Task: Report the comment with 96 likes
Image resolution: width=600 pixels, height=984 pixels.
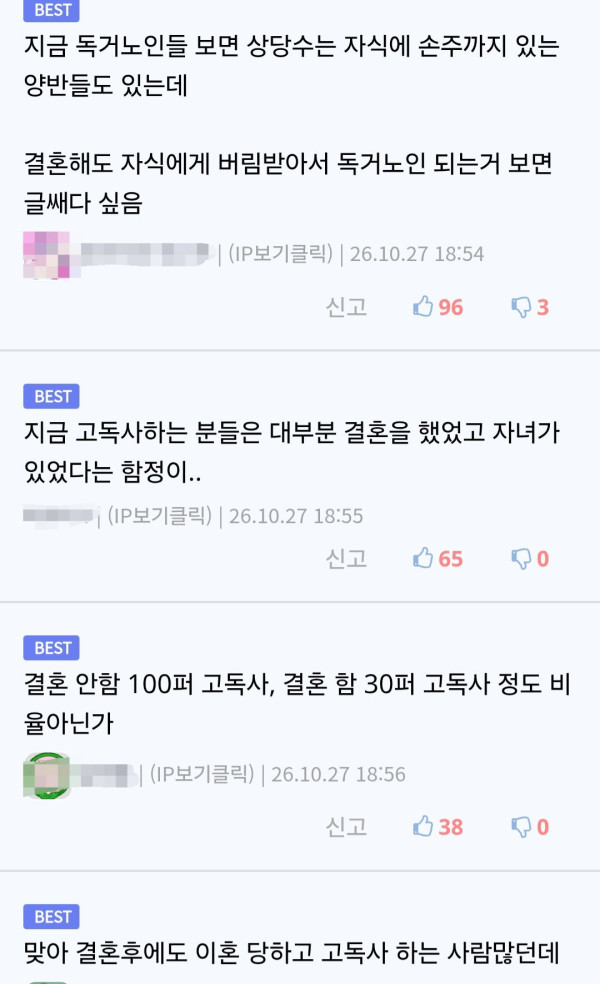Action: [x=346, y=307]
